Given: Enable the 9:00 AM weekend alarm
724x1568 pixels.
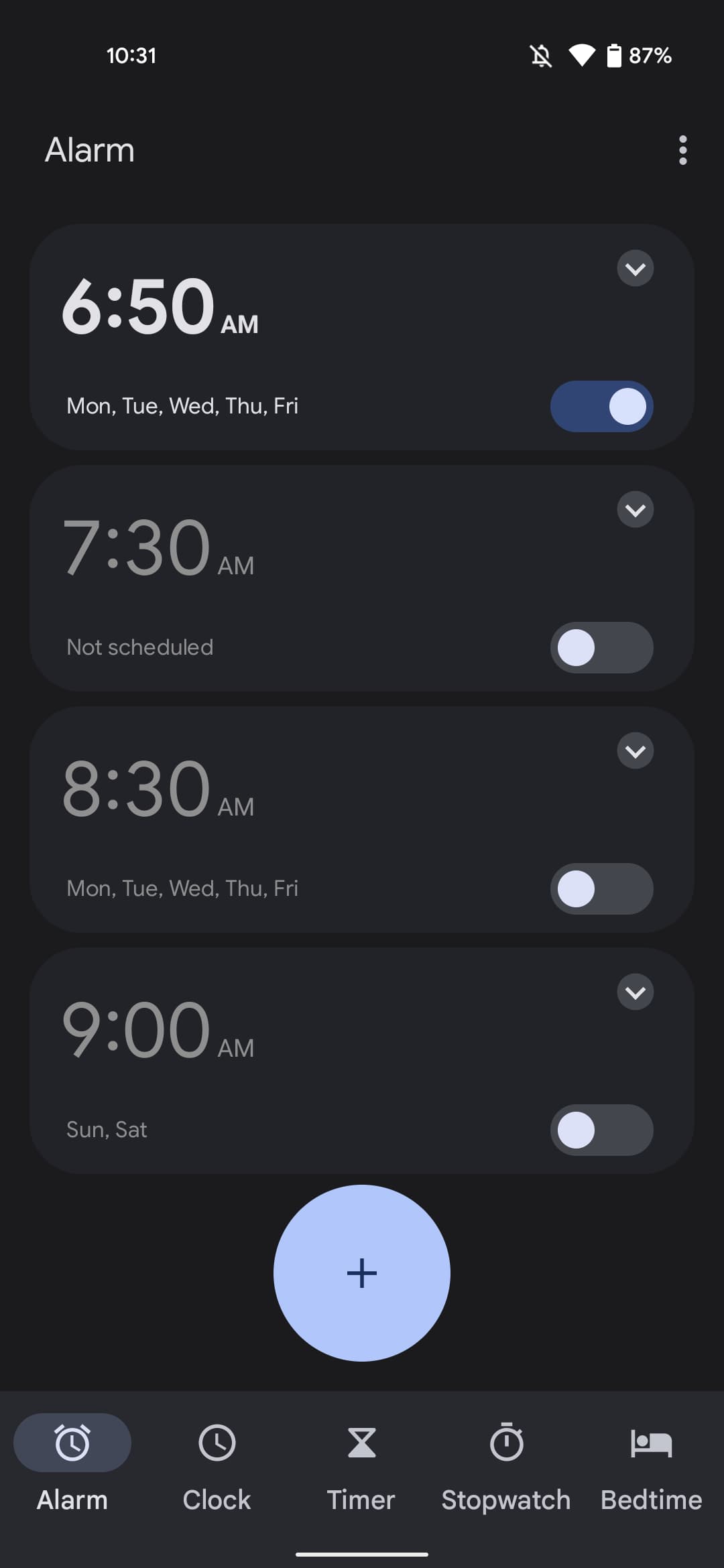Looking at the screenshot, I should pos(601,1130).
